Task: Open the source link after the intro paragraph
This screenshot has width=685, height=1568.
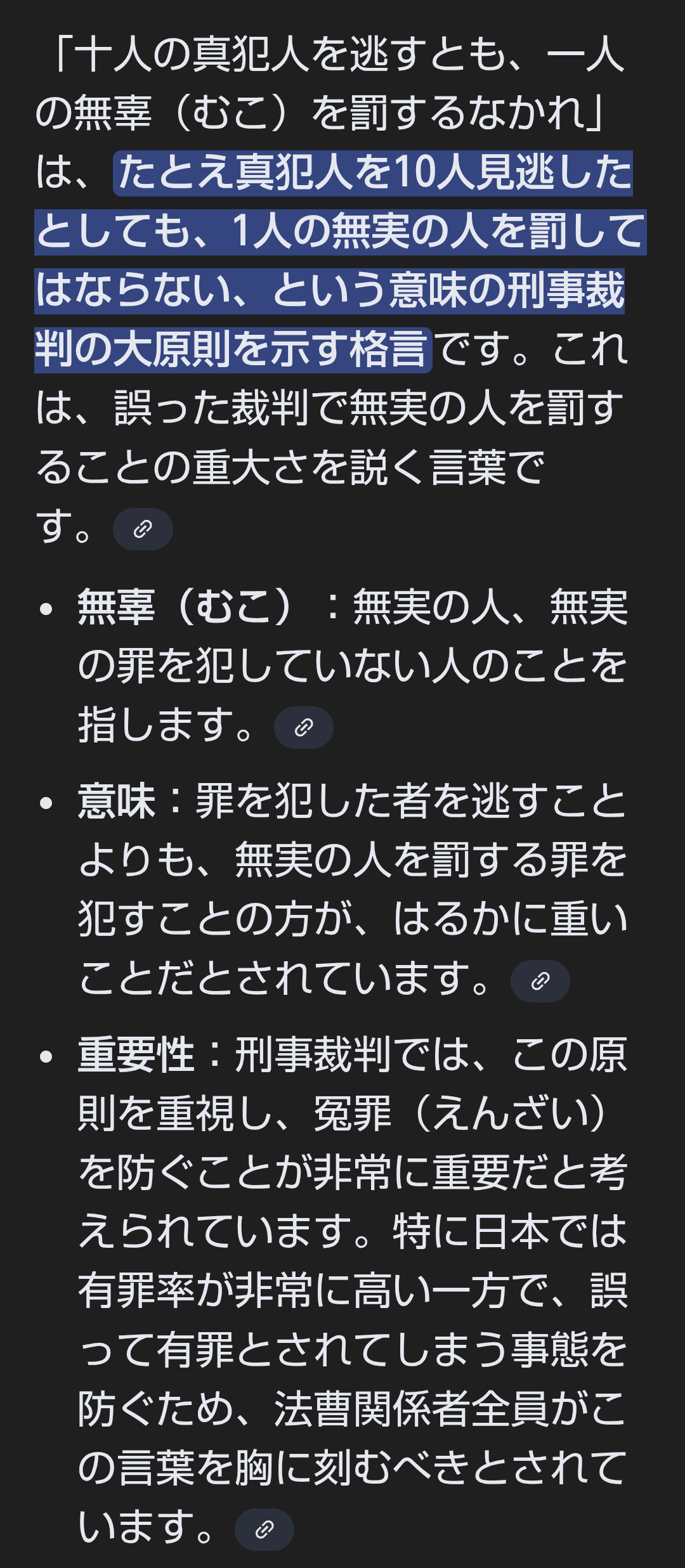Action: tap(143, 529)
